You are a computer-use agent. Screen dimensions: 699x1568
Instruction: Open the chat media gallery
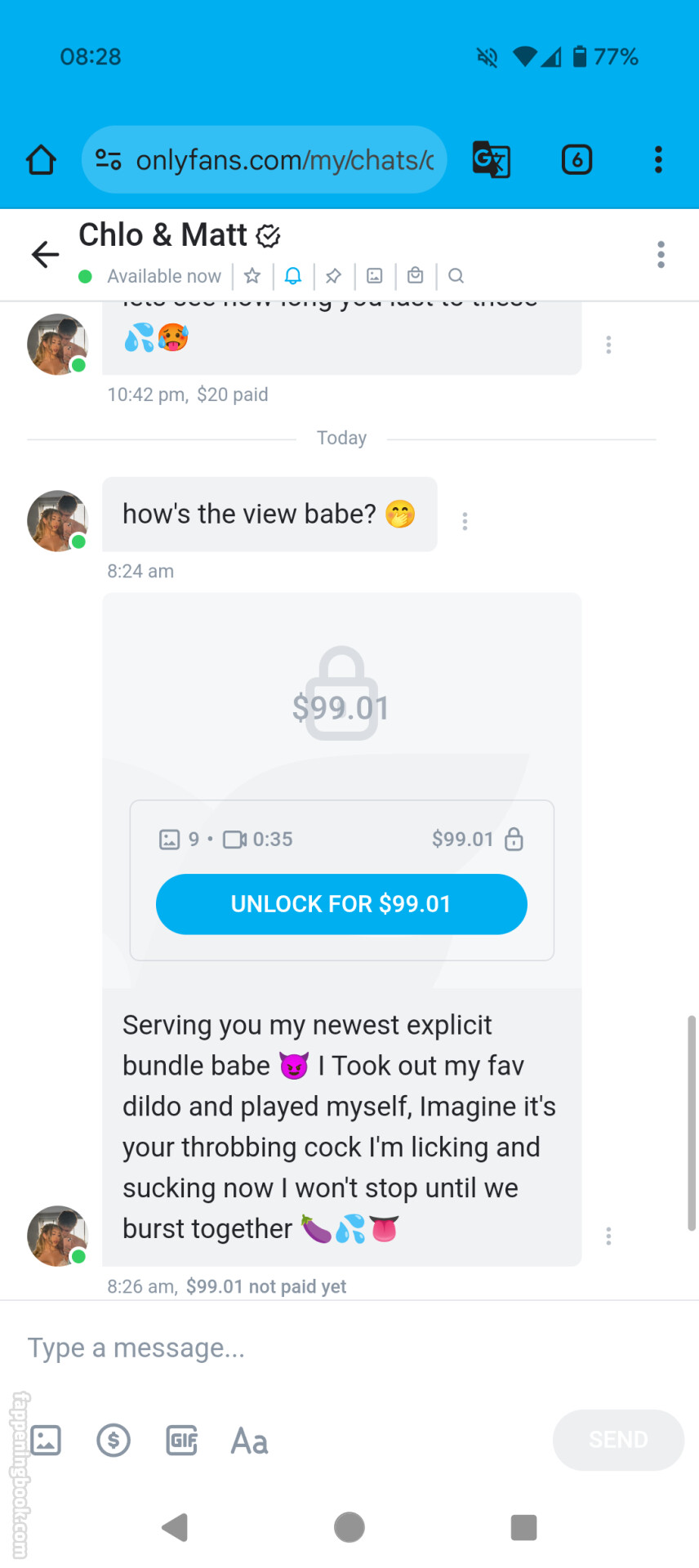(x=375, y=276)
